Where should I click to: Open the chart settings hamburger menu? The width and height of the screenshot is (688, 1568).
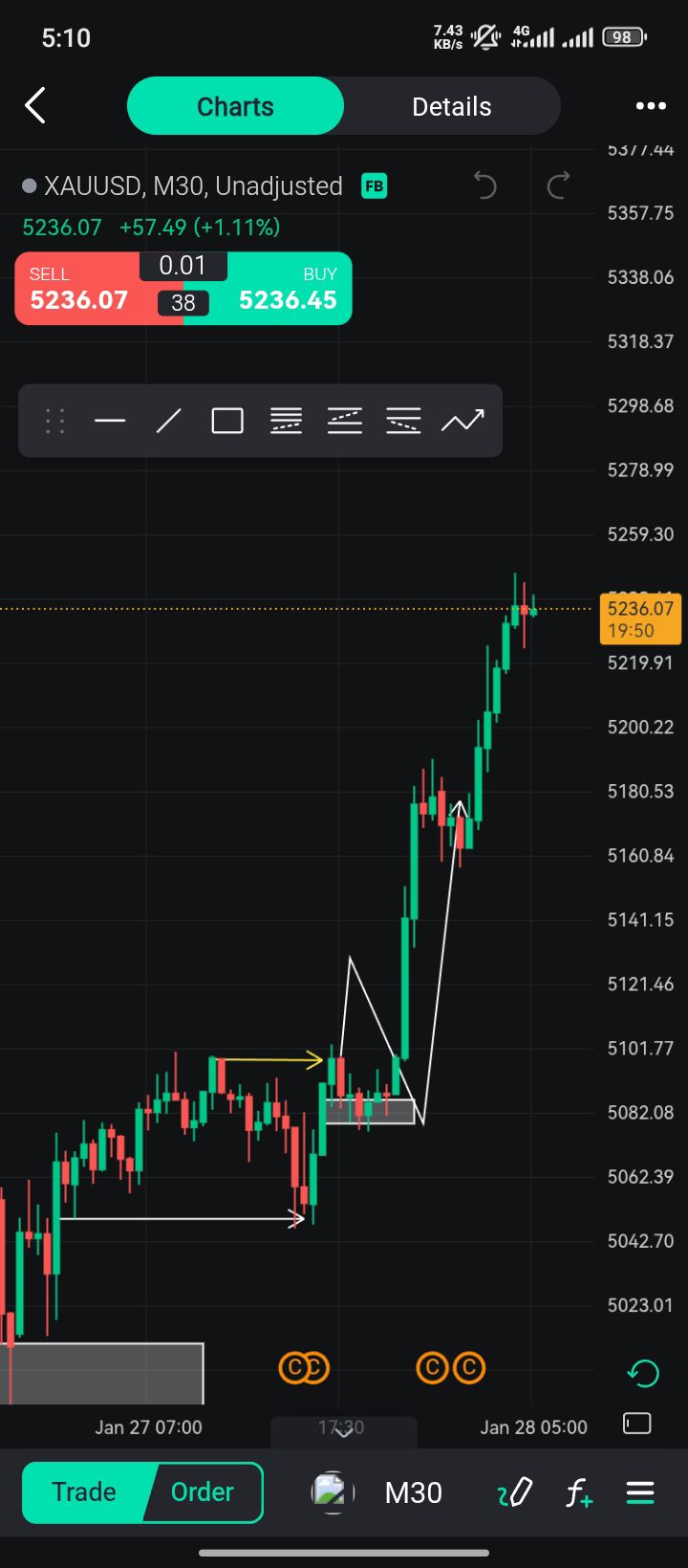(640, 1492)
